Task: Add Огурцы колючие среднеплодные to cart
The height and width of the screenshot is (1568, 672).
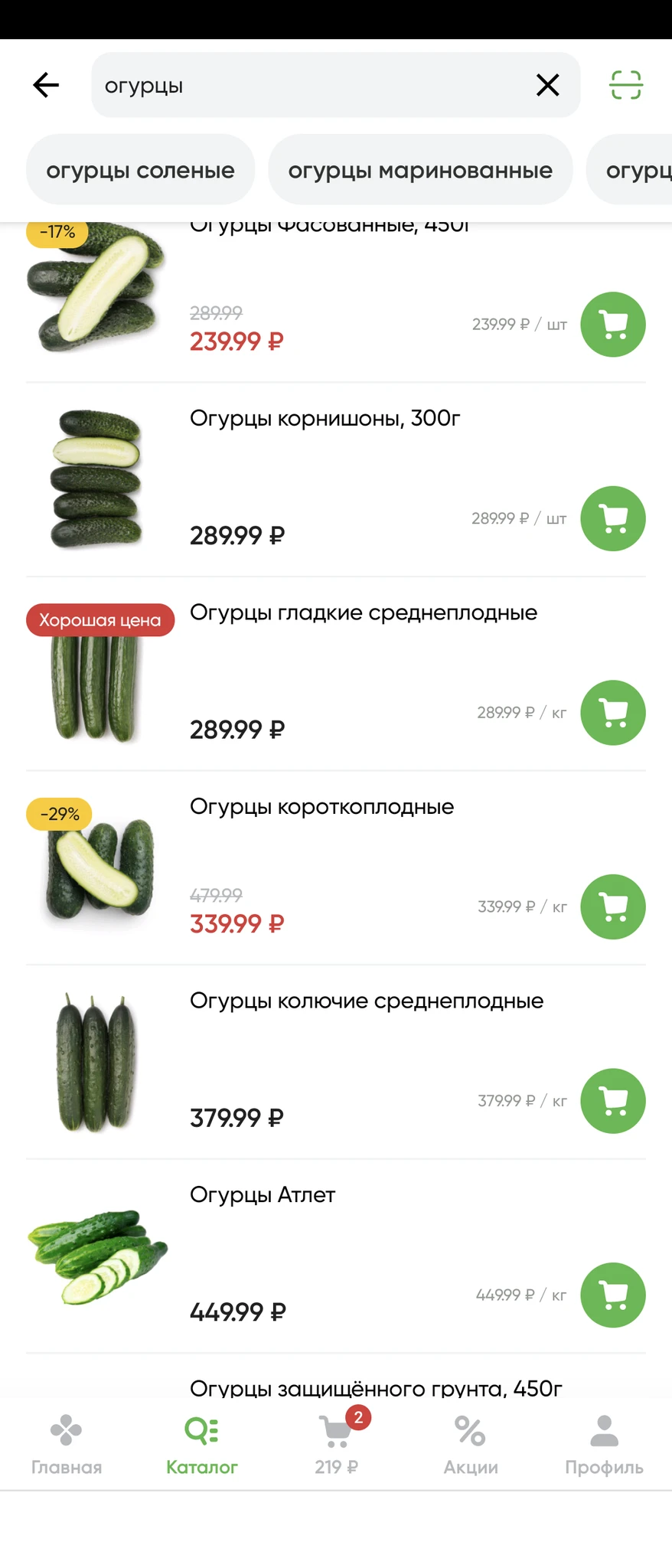Action: (613, 1101)
